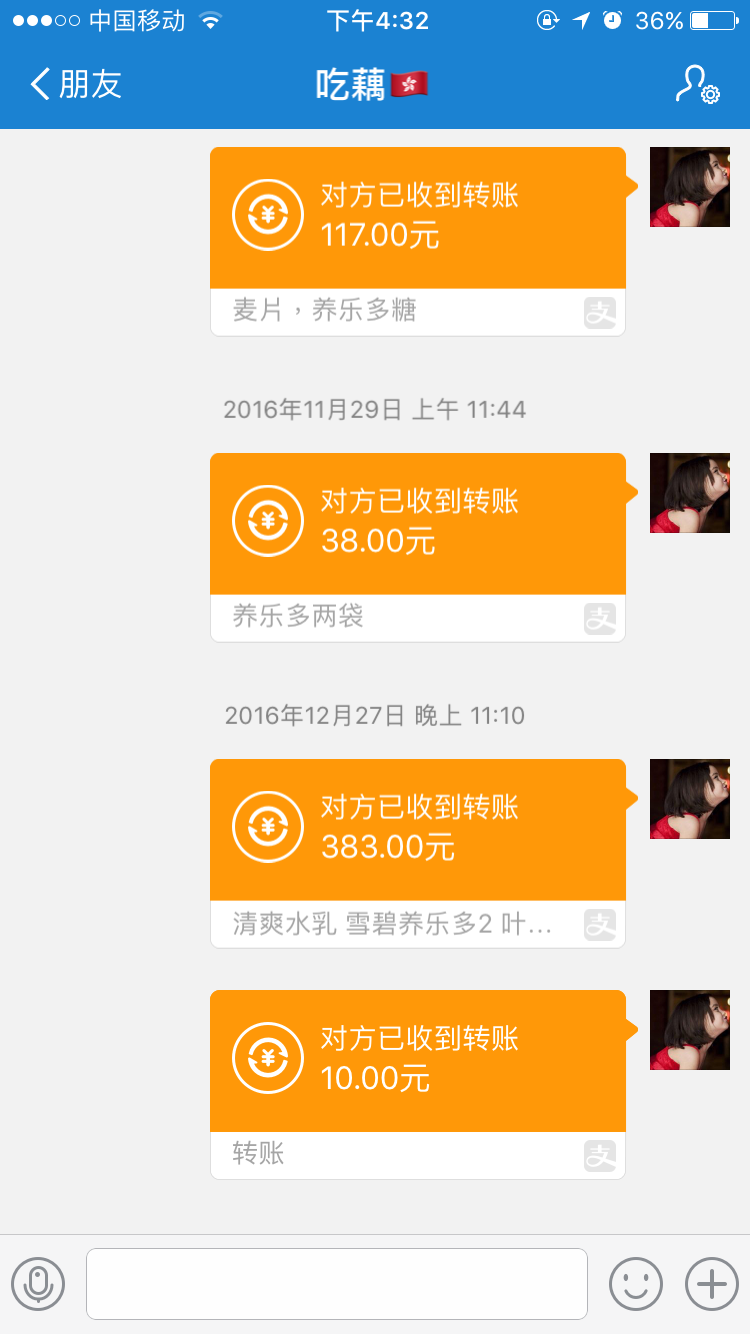
Task: Open chat settings for this contact
Action: (696, 85)
